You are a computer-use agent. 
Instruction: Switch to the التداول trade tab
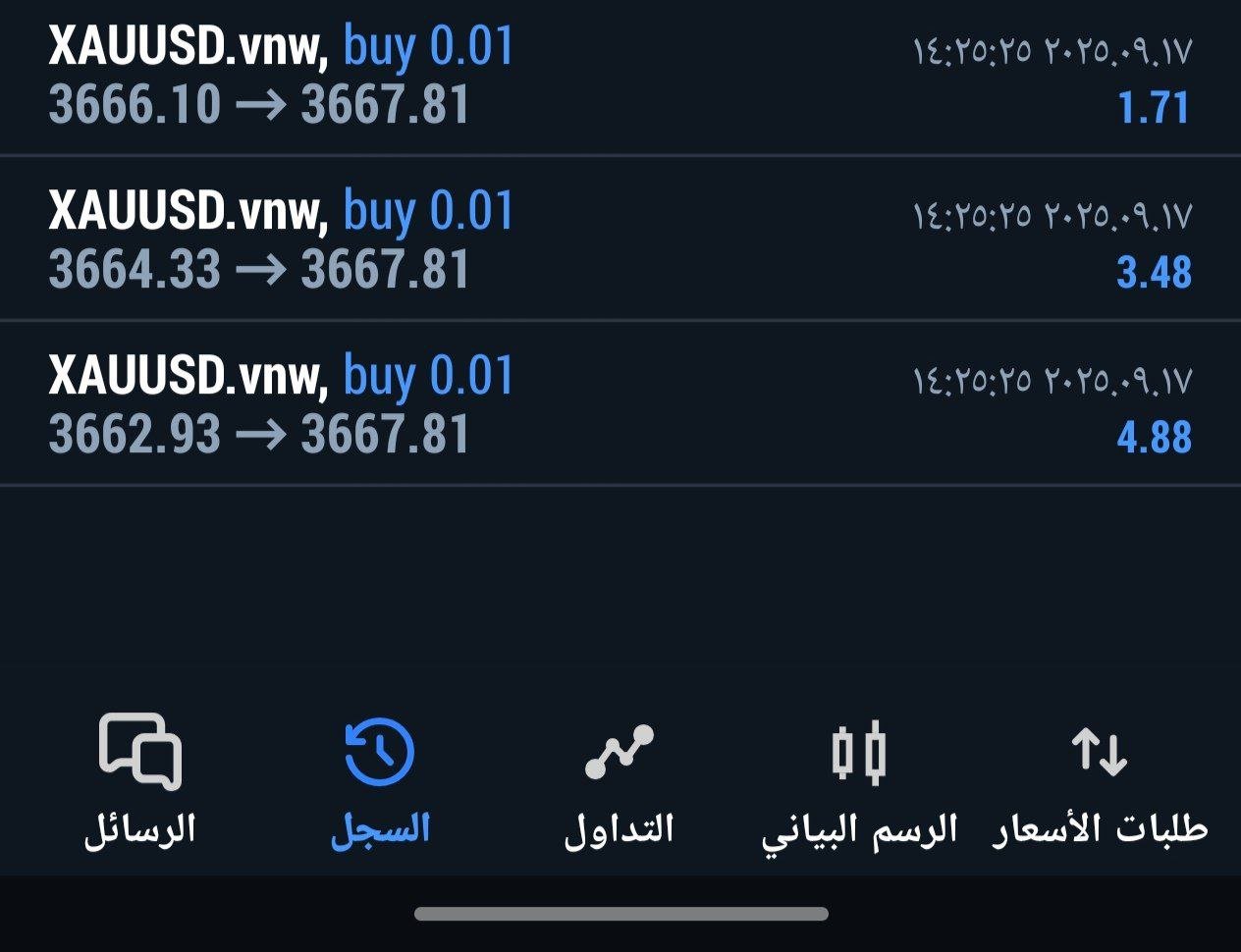[x=620, y=780]
